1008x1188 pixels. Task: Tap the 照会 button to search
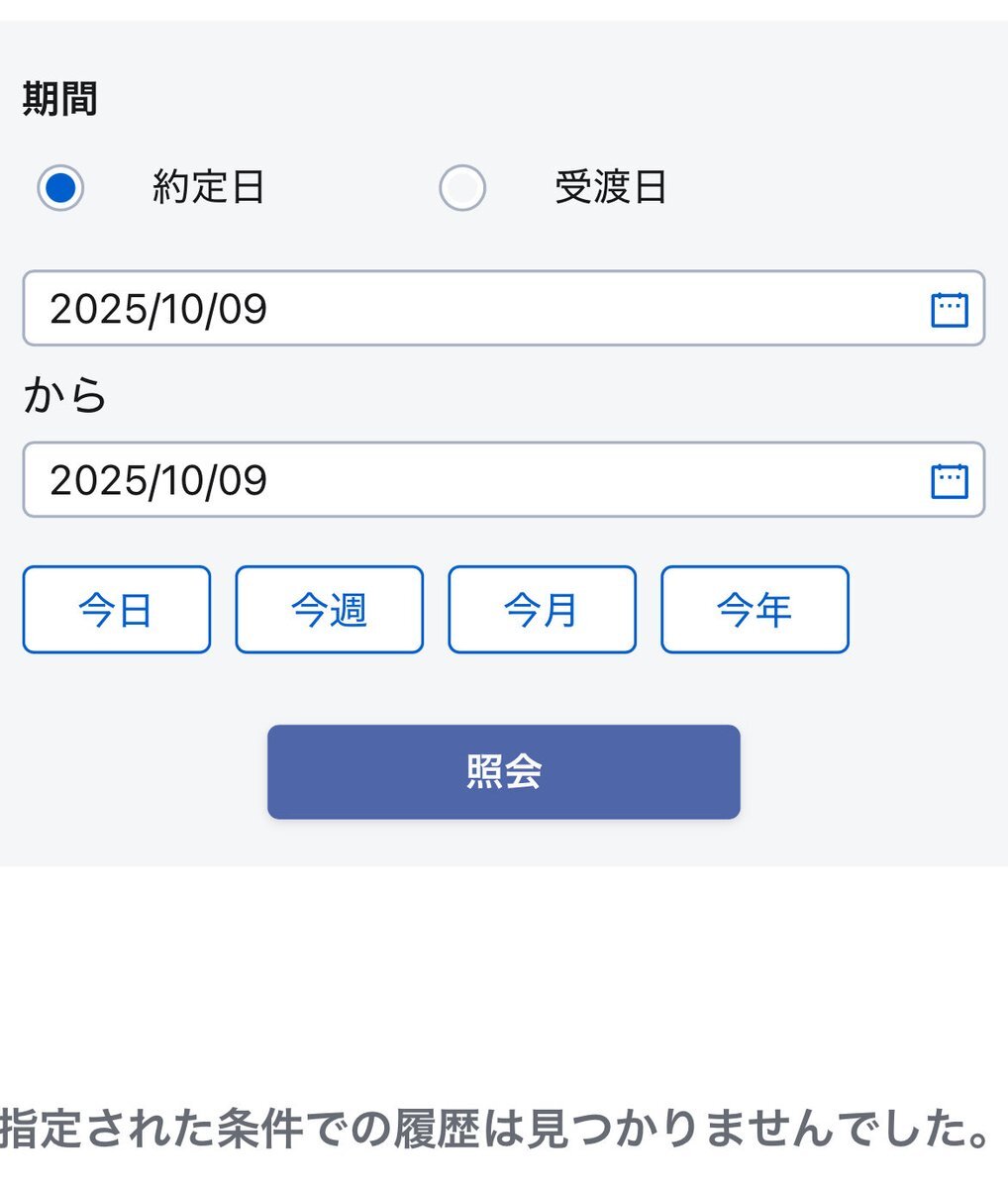tap(503, 772)
